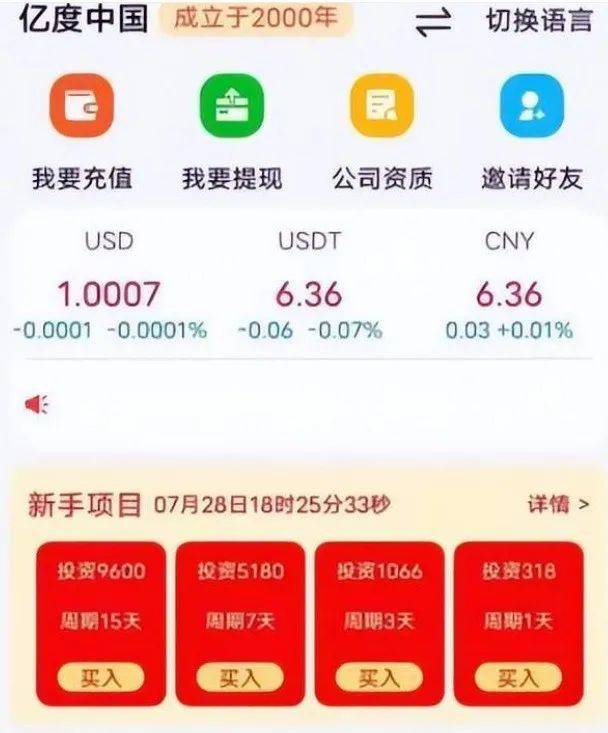Open 详情 for 新手项目

(558, 504)
